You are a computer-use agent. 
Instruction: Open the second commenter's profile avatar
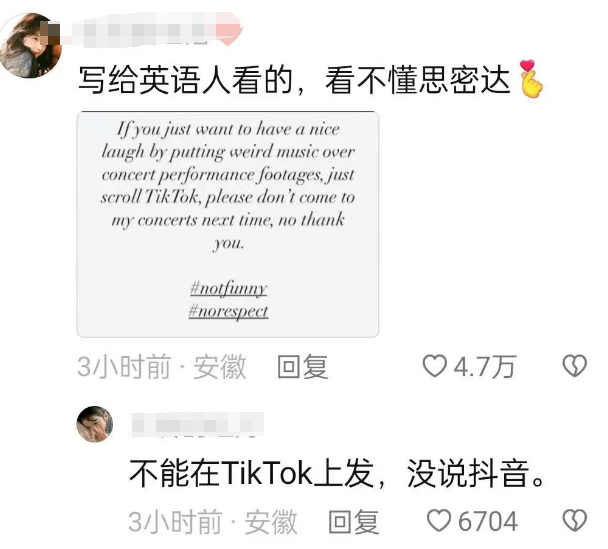click(95, 424)
